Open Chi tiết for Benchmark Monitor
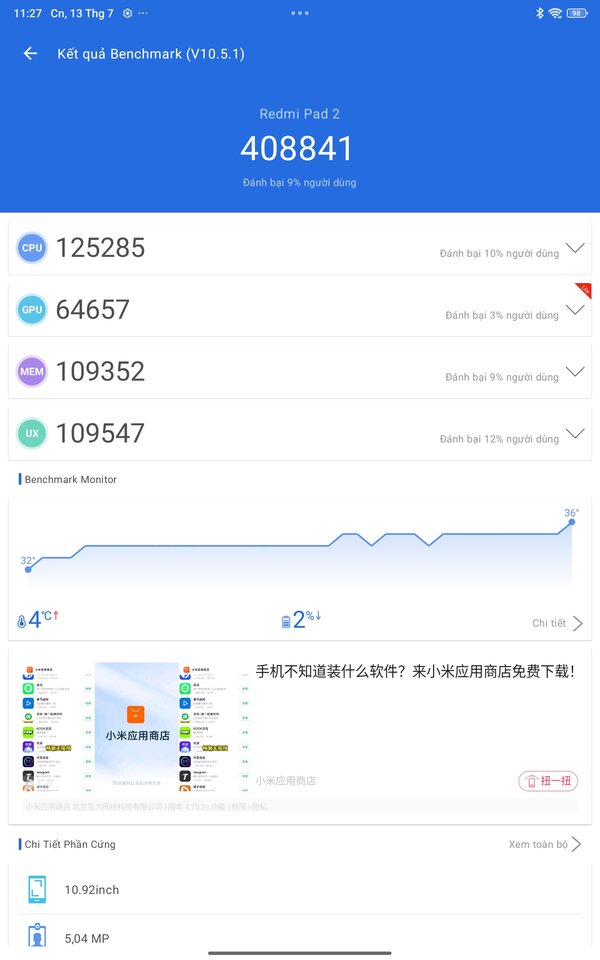The width and height of the screenshot is (600, 960). [557, 623]
